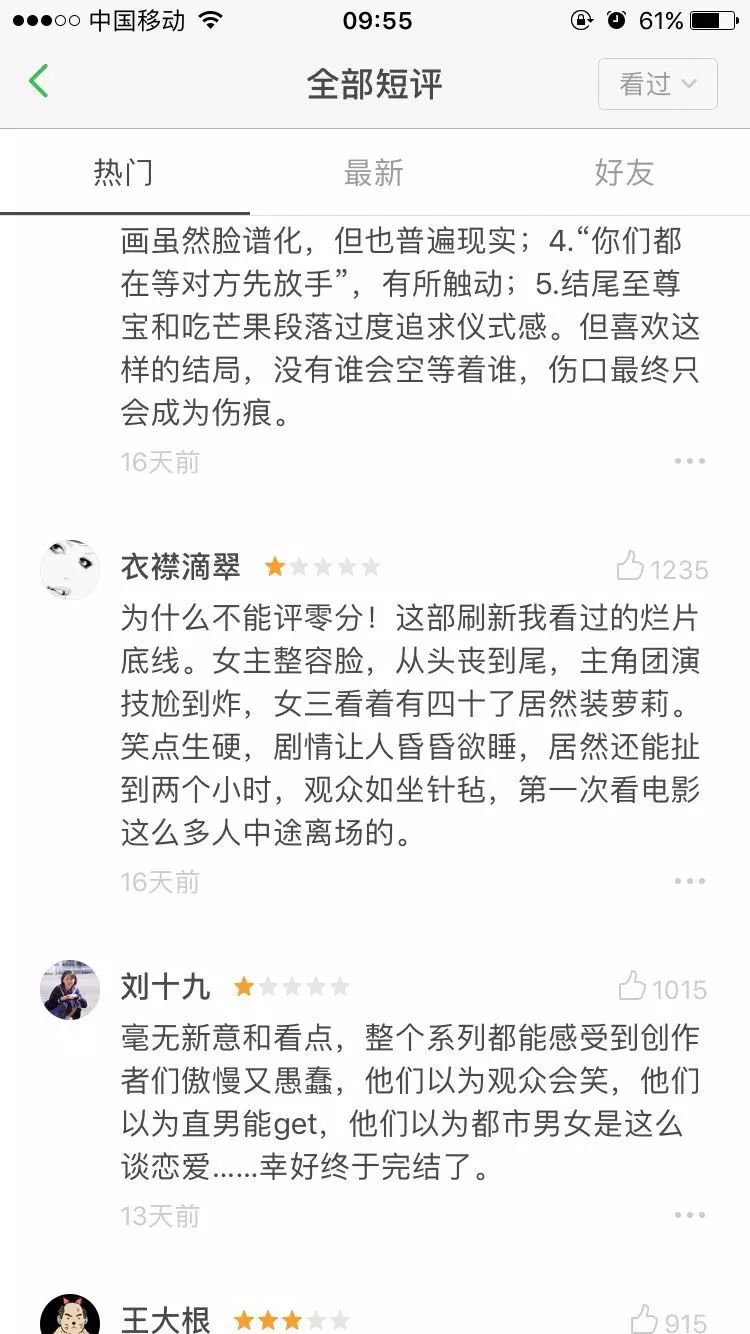Screen dimensions: 750x1334
Task: Go back using the green arrow
Action: (x=38, y=82)
